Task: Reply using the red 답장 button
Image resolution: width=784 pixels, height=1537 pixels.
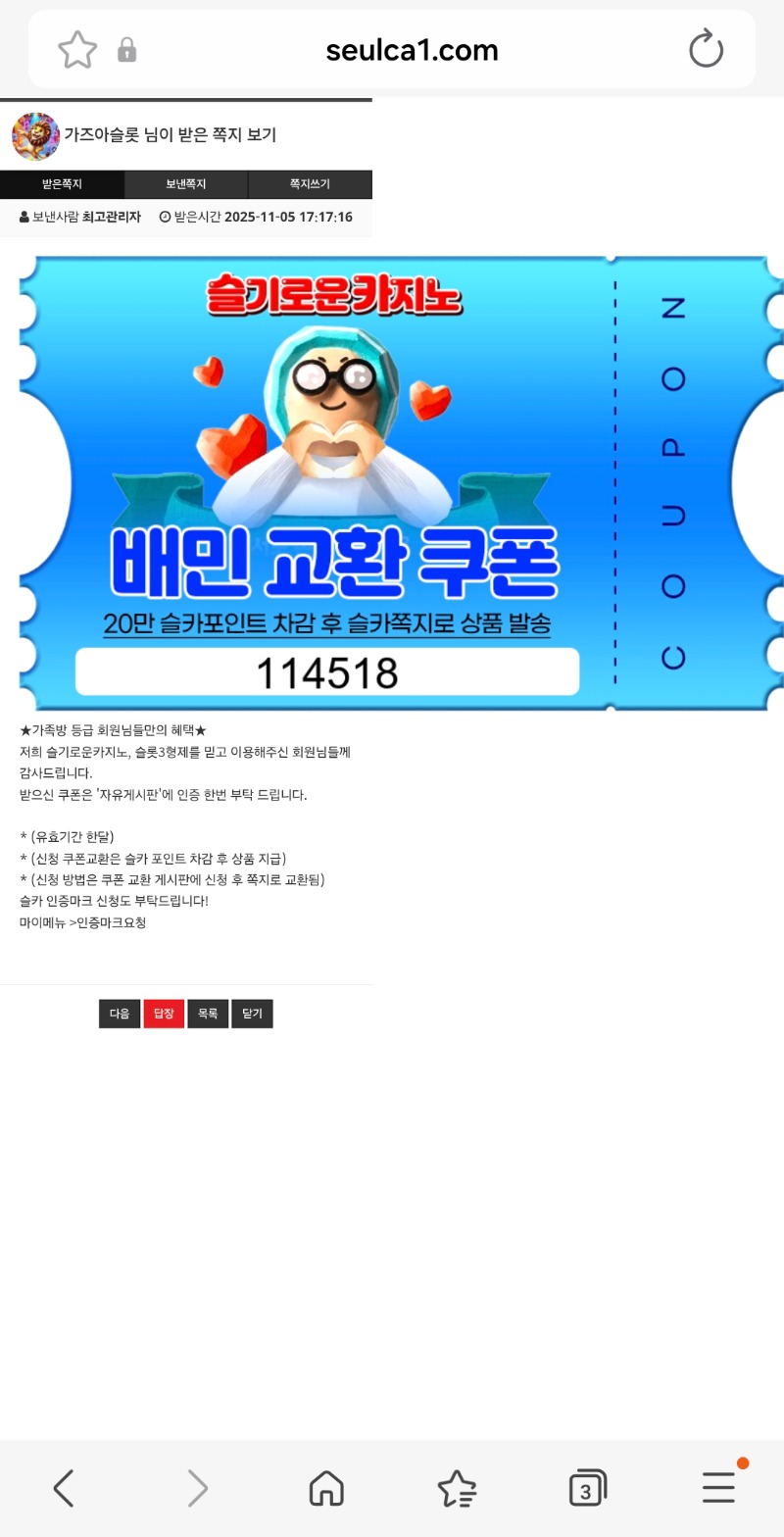Action: [x=164, y=1014]
